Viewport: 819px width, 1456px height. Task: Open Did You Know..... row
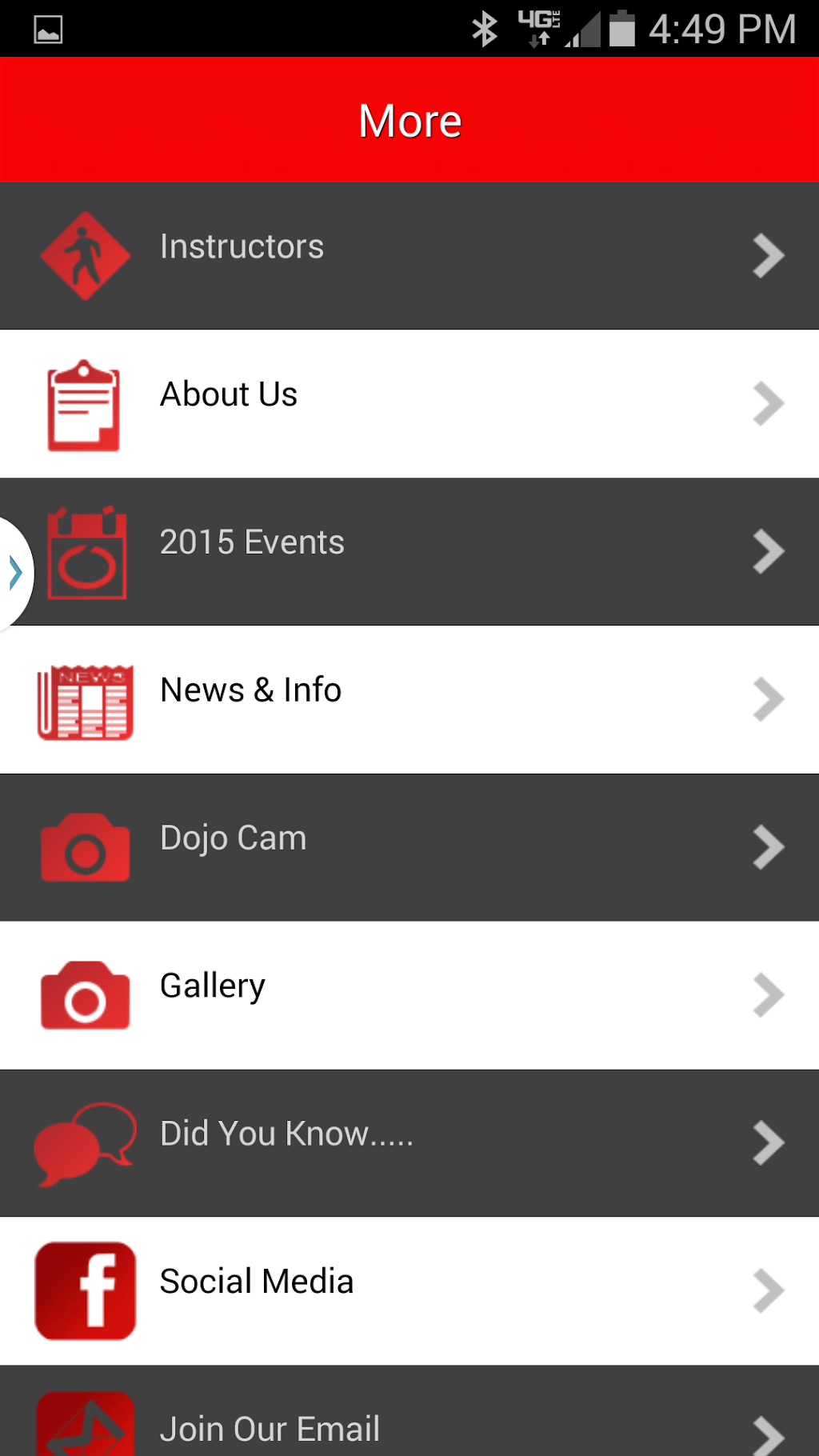(x=409, y=1142)
